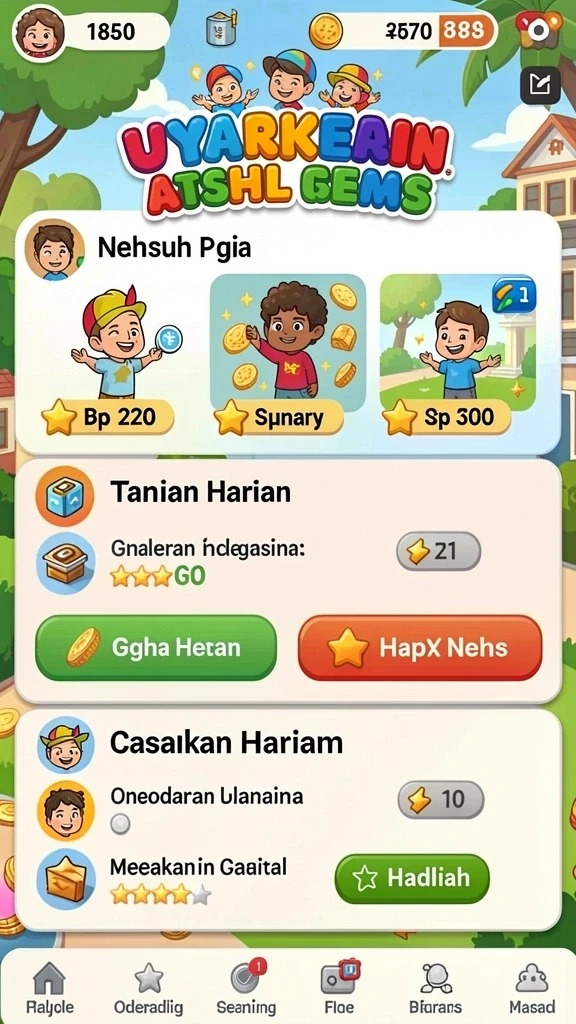Open the Biorans tab
This screenshot has width=576, height=1024.
435,989
